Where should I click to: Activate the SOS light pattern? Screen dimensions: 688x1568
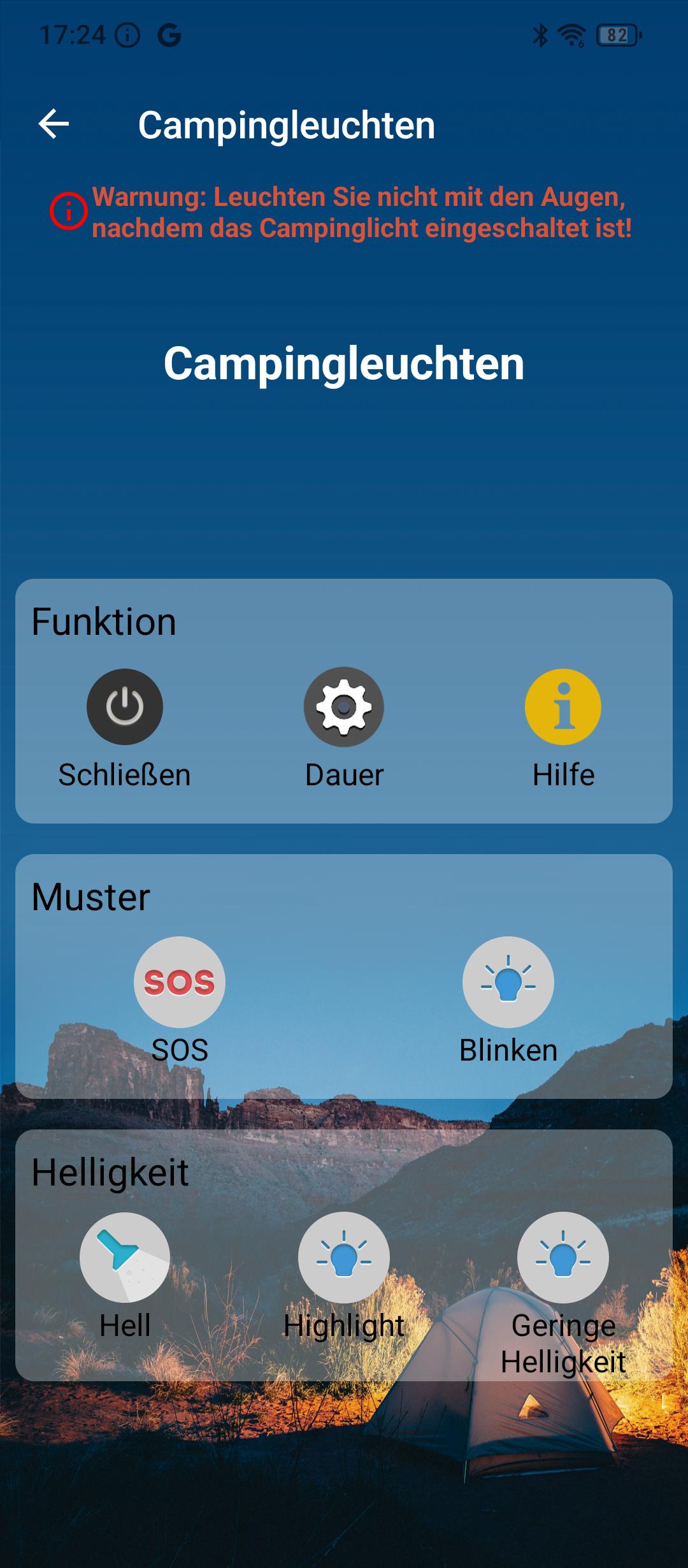pyautogui.click(x=180, y=982)
